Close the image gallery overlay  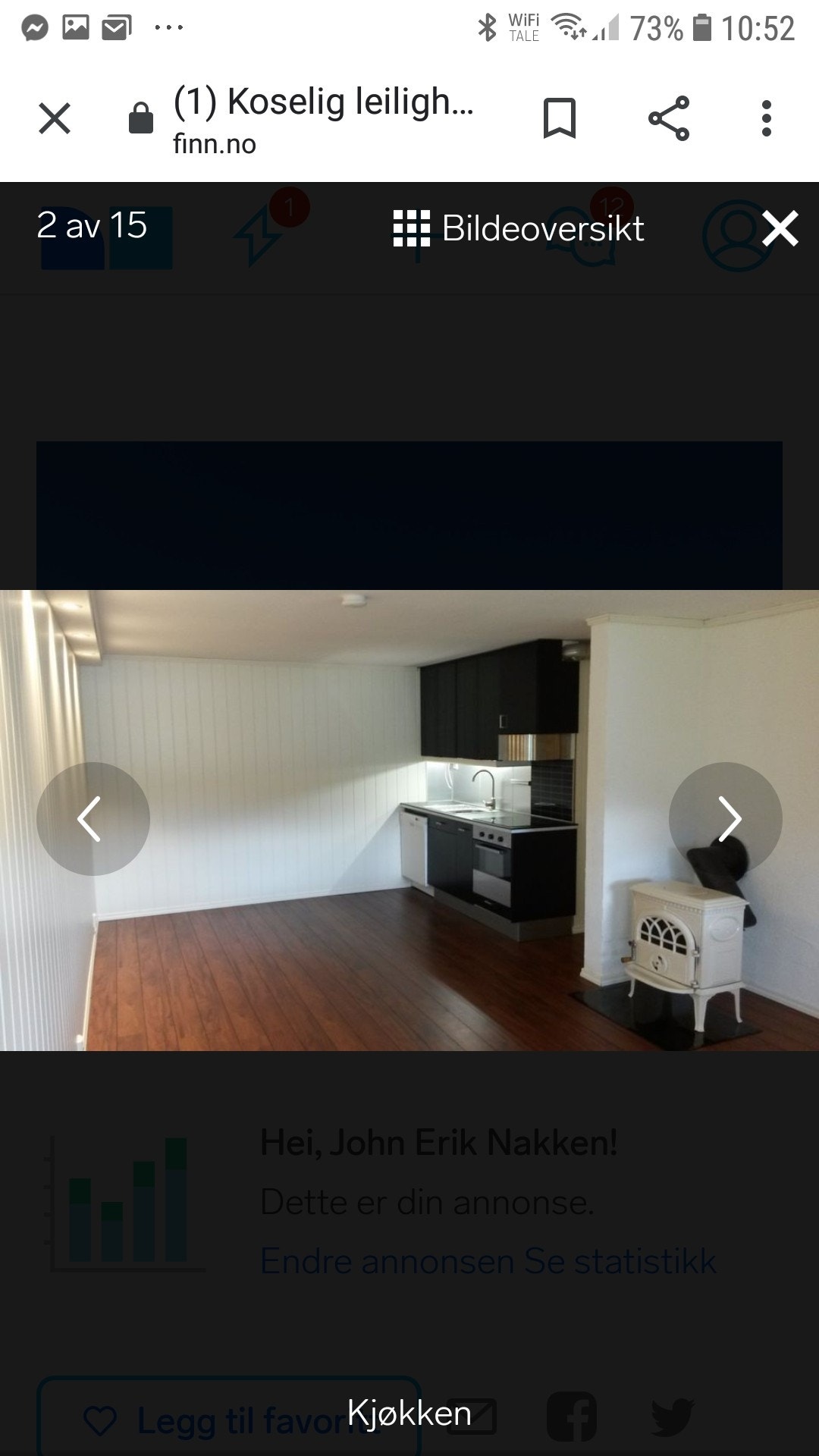point(780,228)
